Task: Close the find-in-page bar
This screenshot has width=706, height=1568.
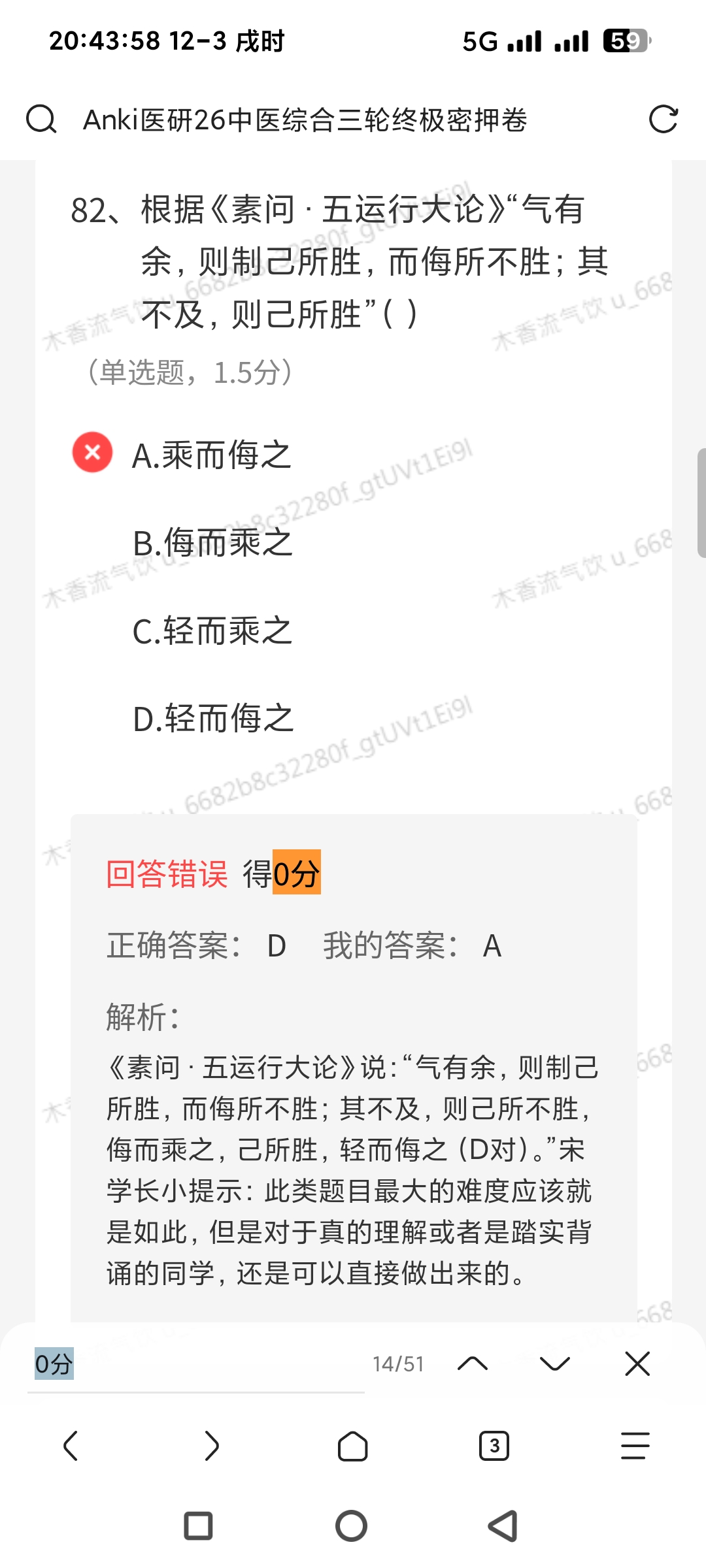Action: pyautogui.click(x=637, y=1364)
